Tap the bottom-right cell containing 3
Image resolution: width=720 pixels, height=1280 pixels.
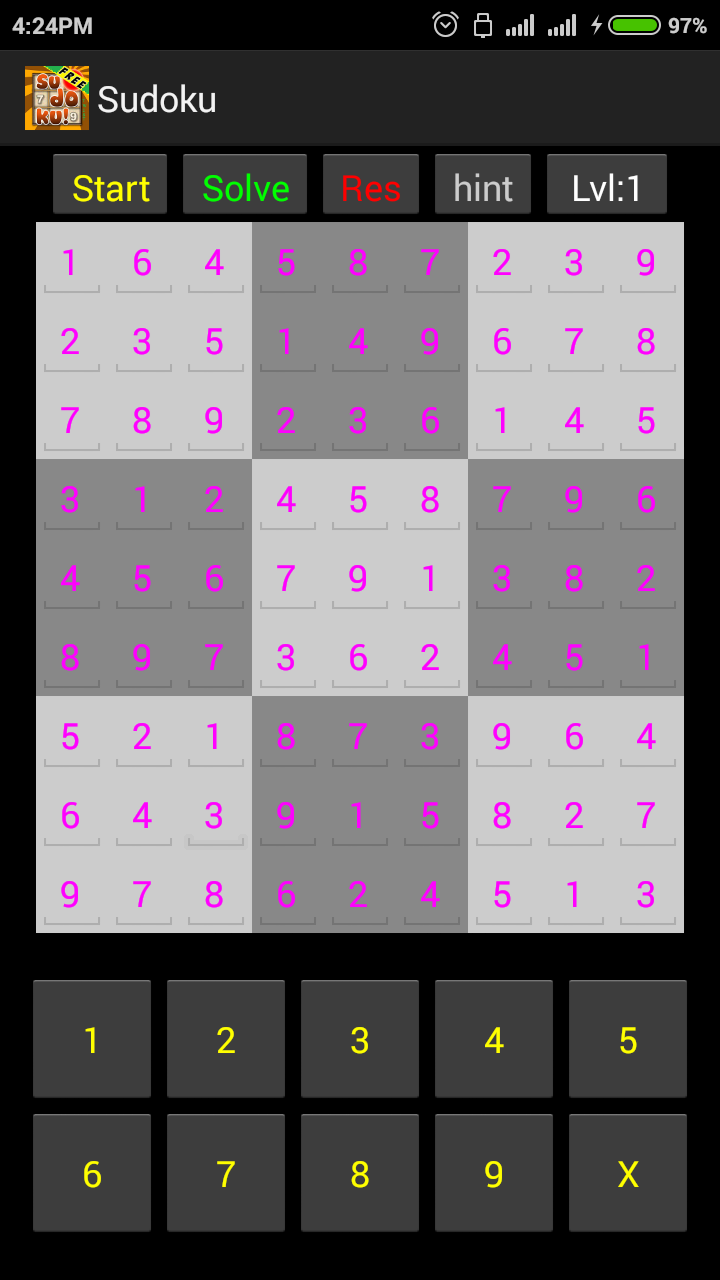click(647, 896)
